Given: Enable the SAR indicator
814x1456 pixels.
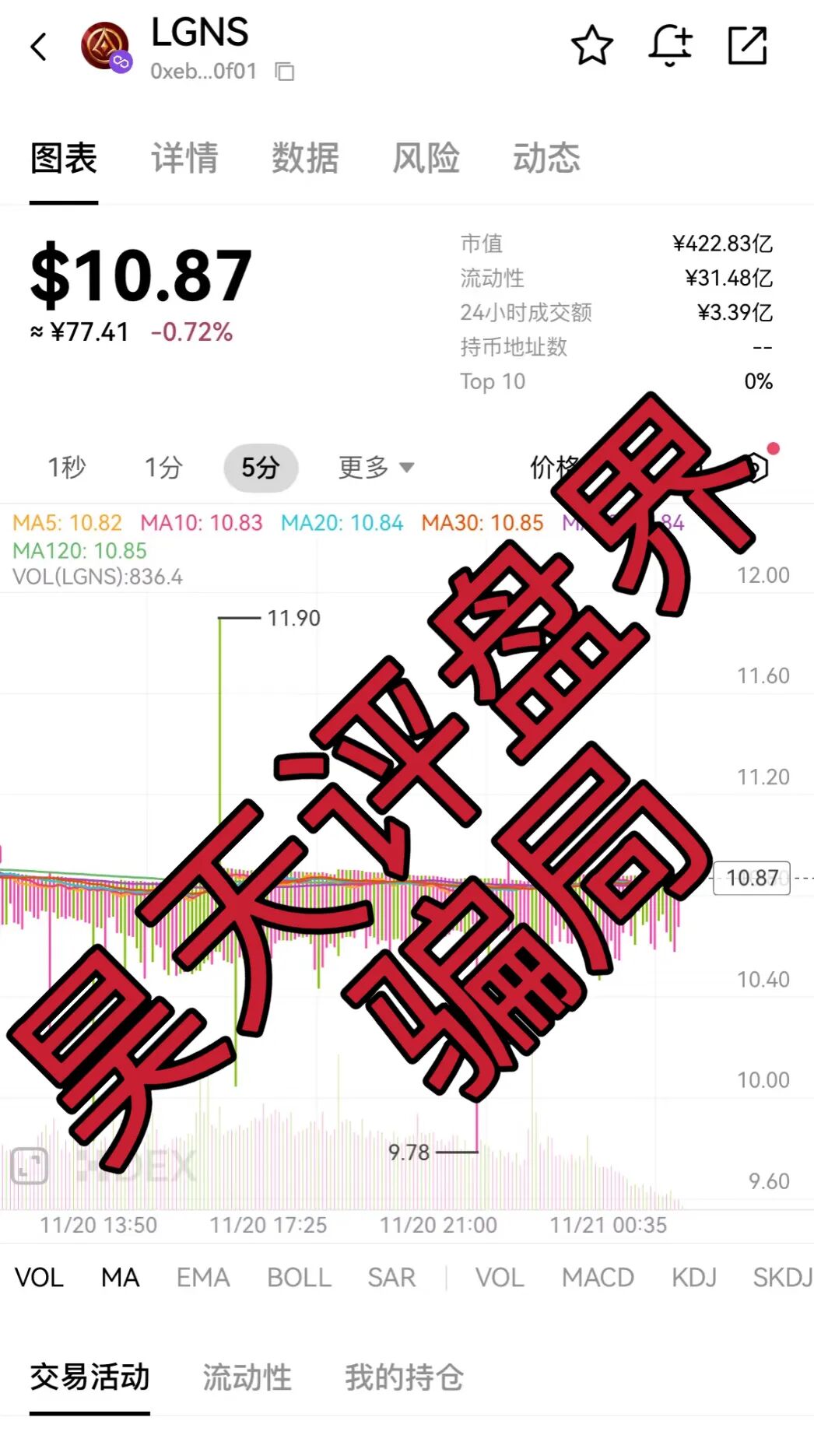Looking at the screenshot, I should pos(391,1278).
